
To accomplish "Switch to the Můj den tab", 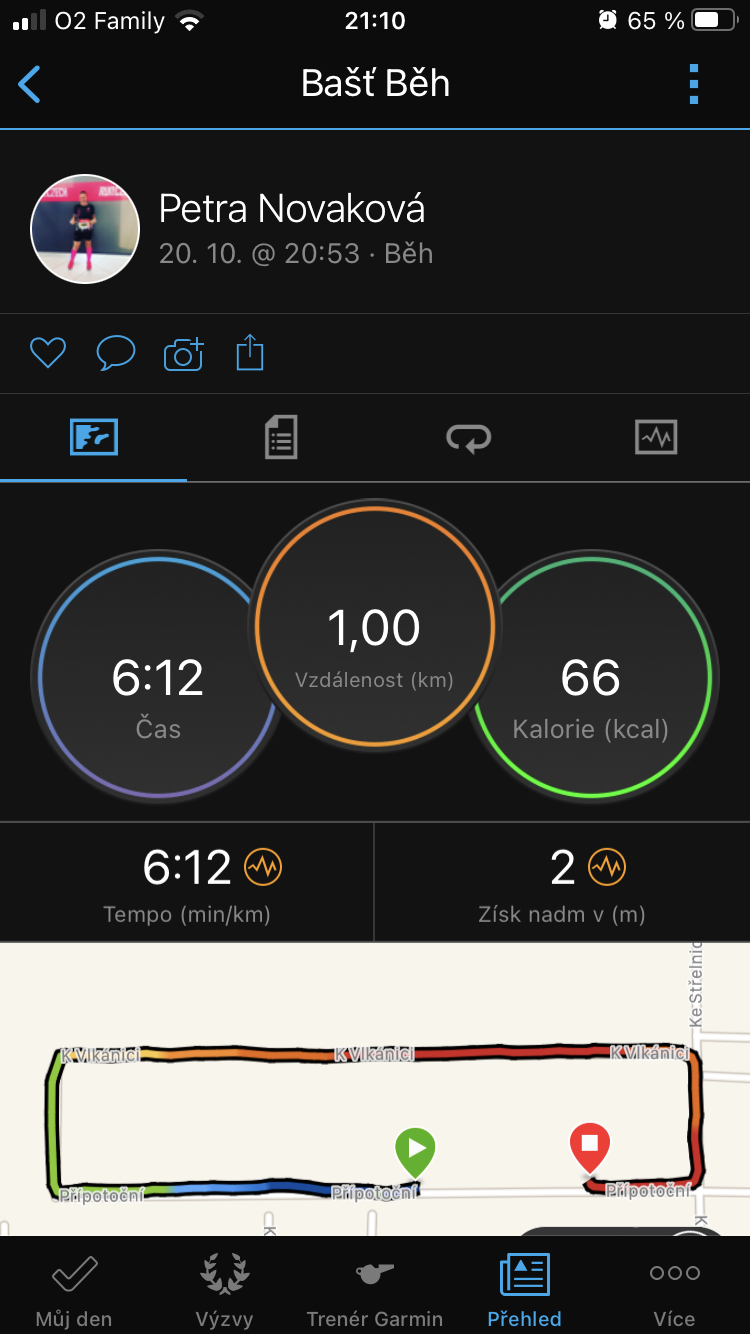I will tap(74, 1291).
